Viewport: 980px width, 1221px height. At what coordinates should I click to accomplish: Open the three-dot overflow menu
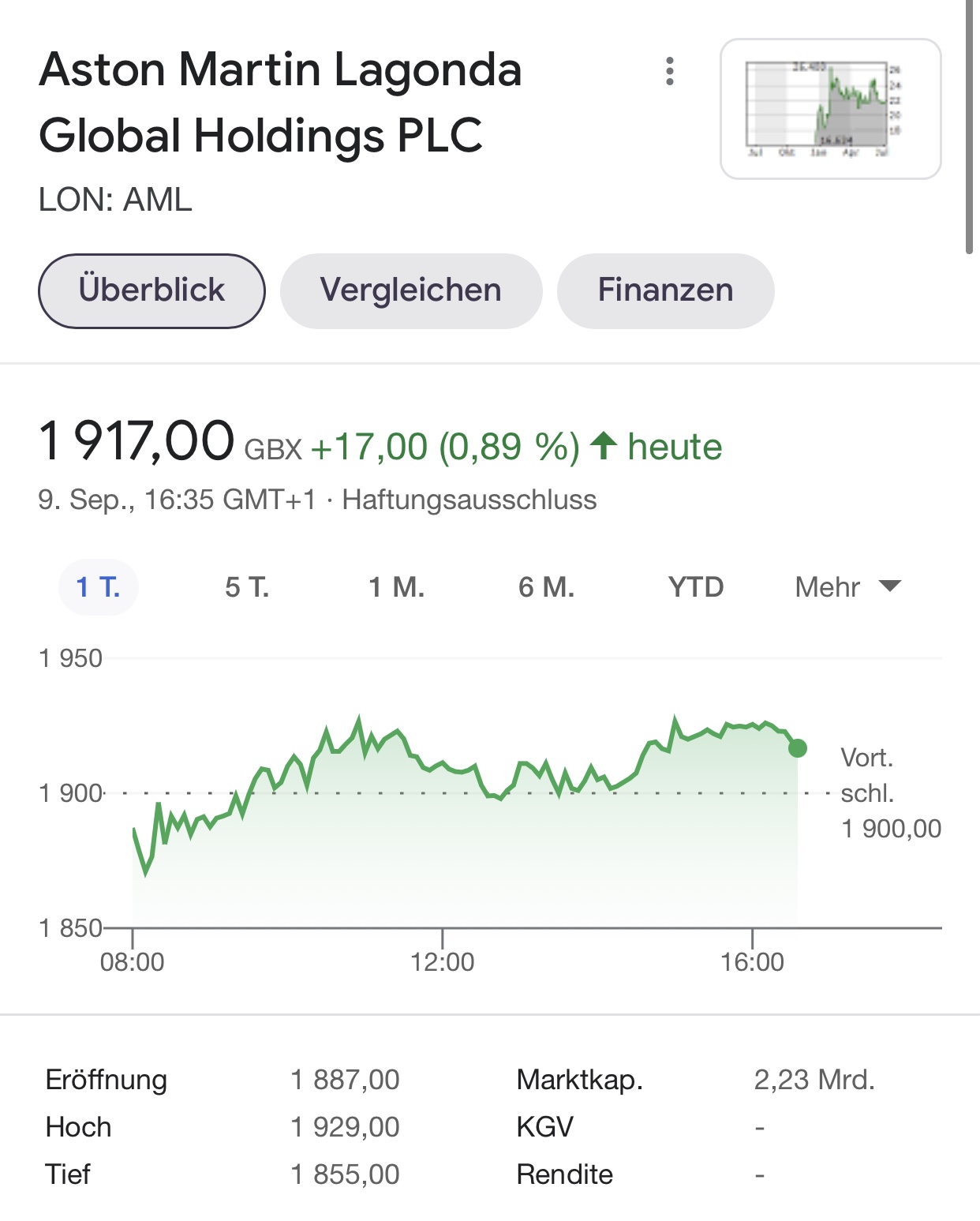tap(669, 71)
